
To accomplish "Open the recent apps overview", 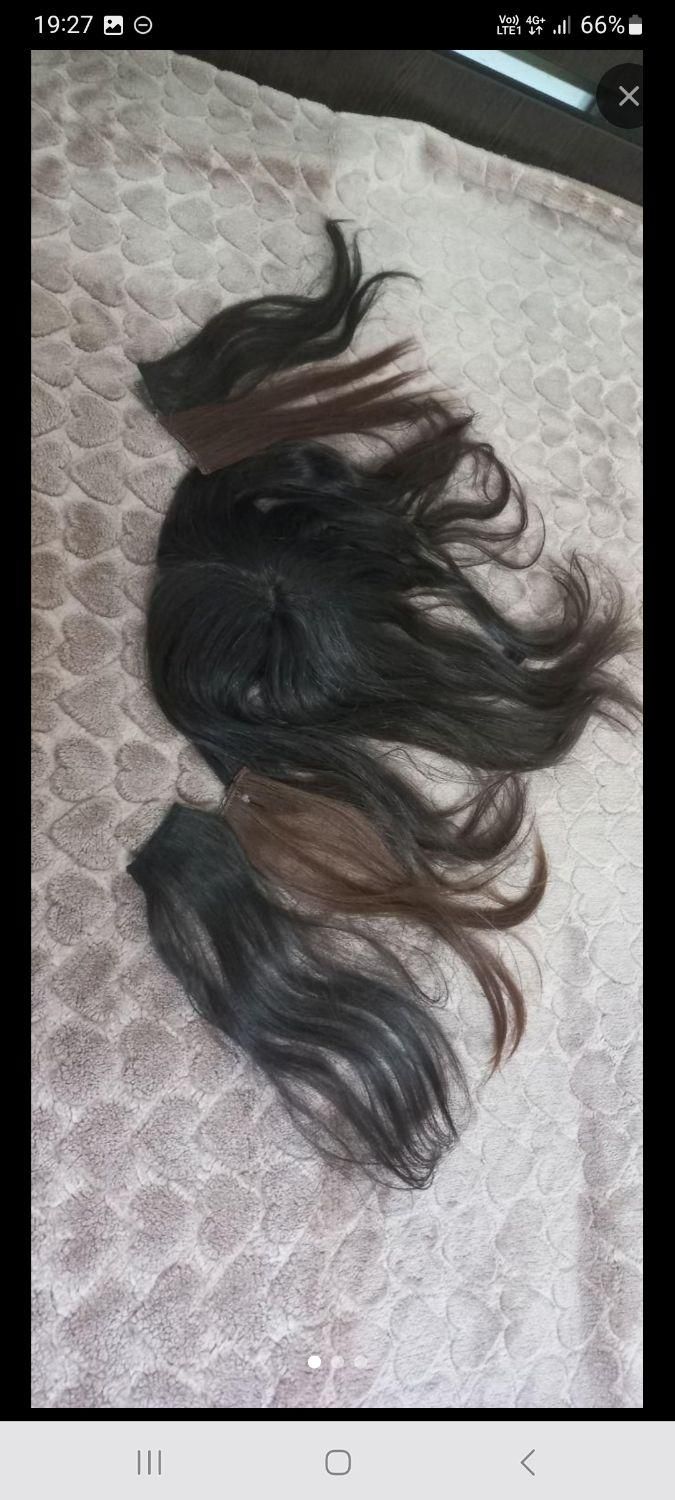I will [149, 1462].
